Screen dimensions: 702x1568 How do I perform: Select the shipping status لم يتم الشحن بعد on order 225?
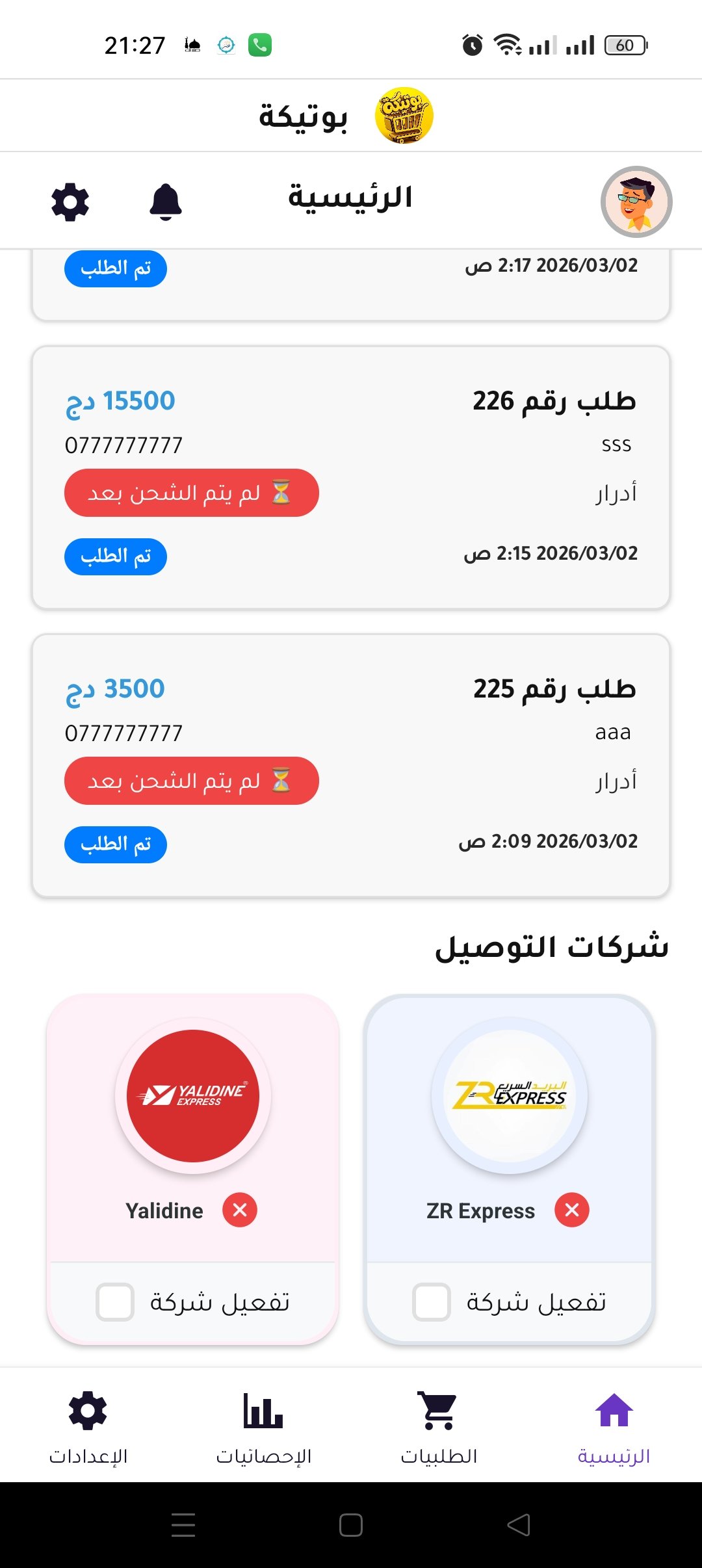click(x=192, y=781)
